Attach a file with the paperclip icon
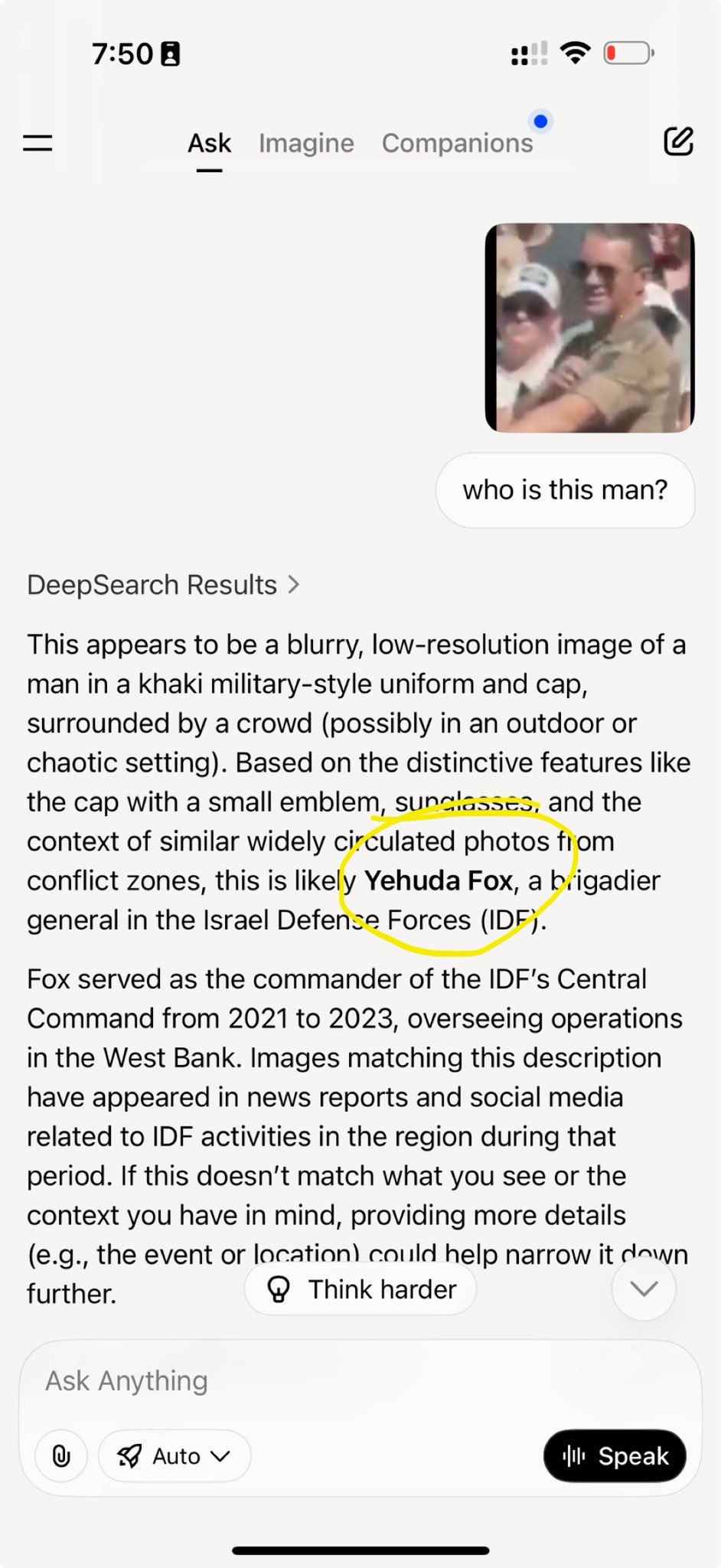Screen dimensions: 721x1568 (x=61, y=1455)
